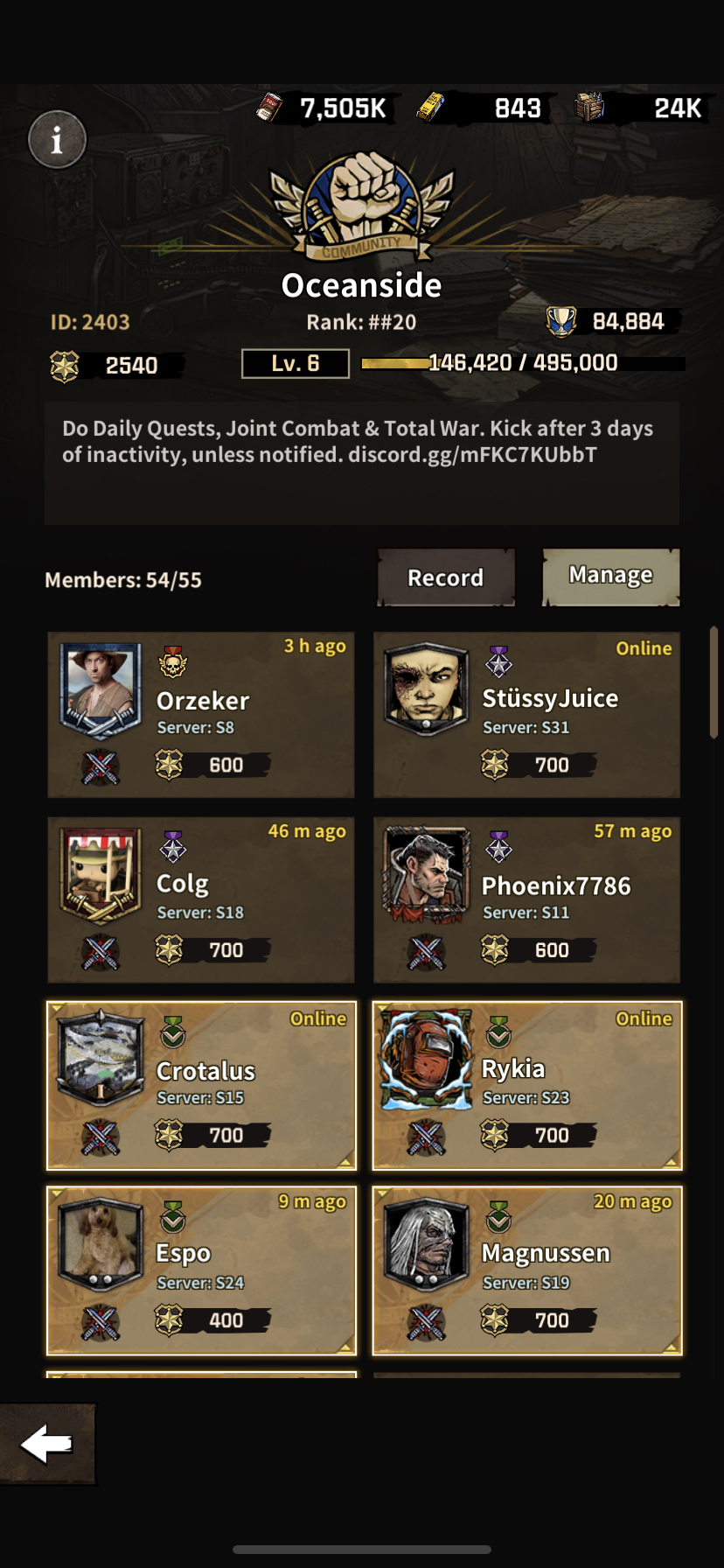The height and width of the screenshot is (1568, 724).
Task: Go back with the arrow button
Action: coord(47,1444)
